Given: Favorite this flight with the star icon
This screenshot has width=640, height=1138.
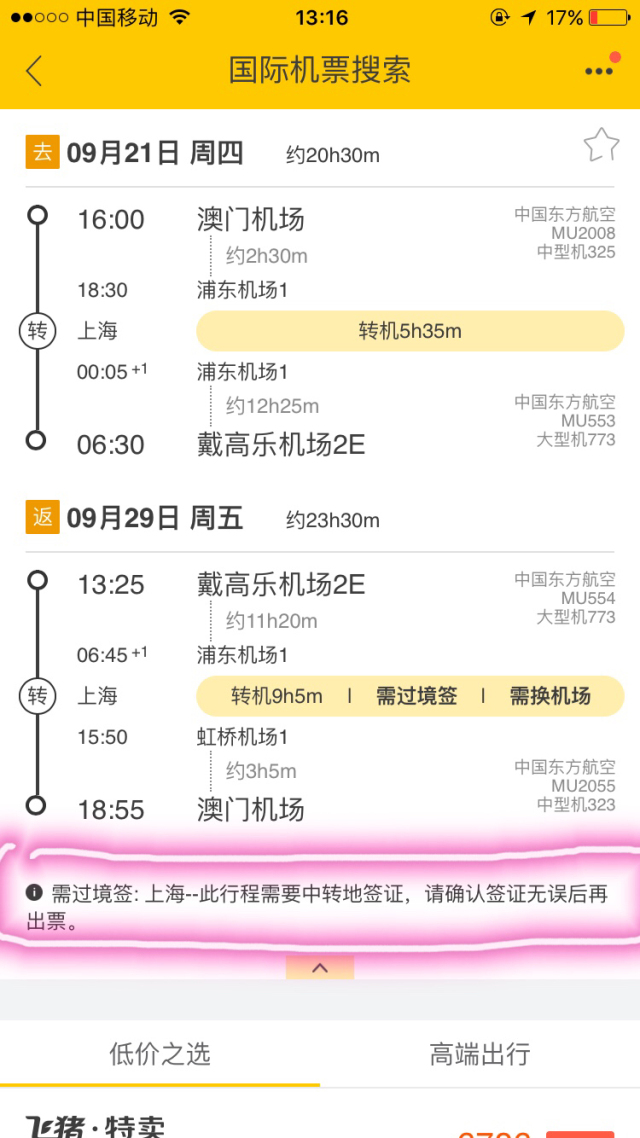Looking at the screenshot, I should pyautogui.click(x=601, y=146).
